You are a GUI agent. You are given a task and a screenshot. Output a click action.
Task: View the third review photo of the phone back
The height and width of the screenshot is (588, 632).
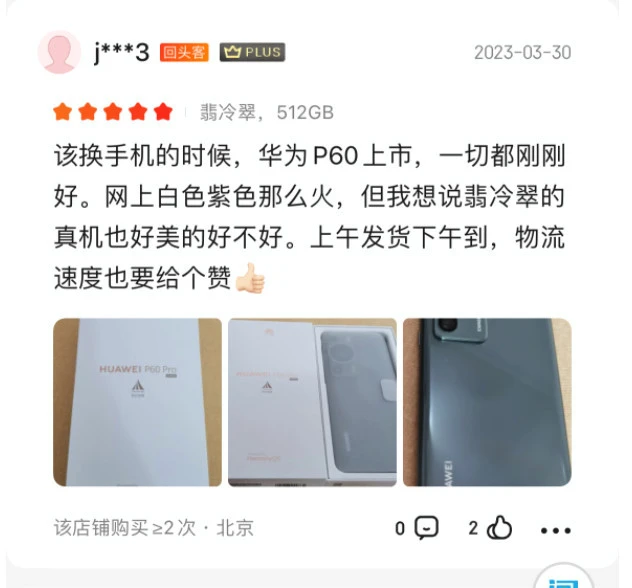[x=486, y=402]
